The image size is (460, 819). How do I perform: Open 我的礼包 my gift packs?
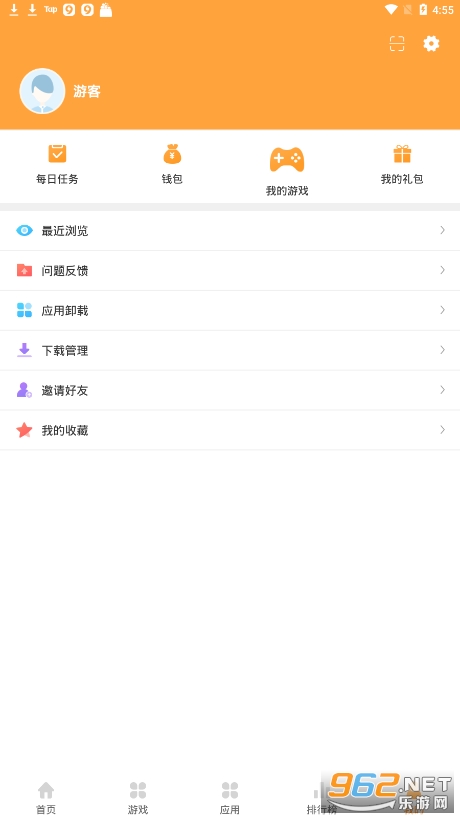click(x=402, y=165)
